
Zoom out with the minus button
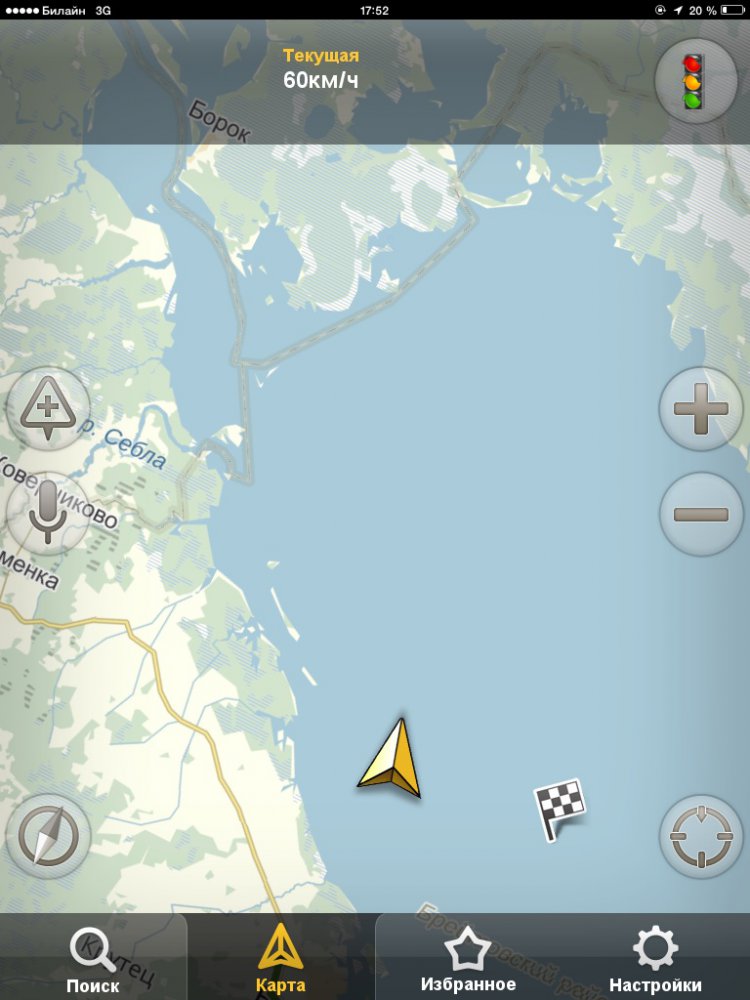tap(701, 514)
